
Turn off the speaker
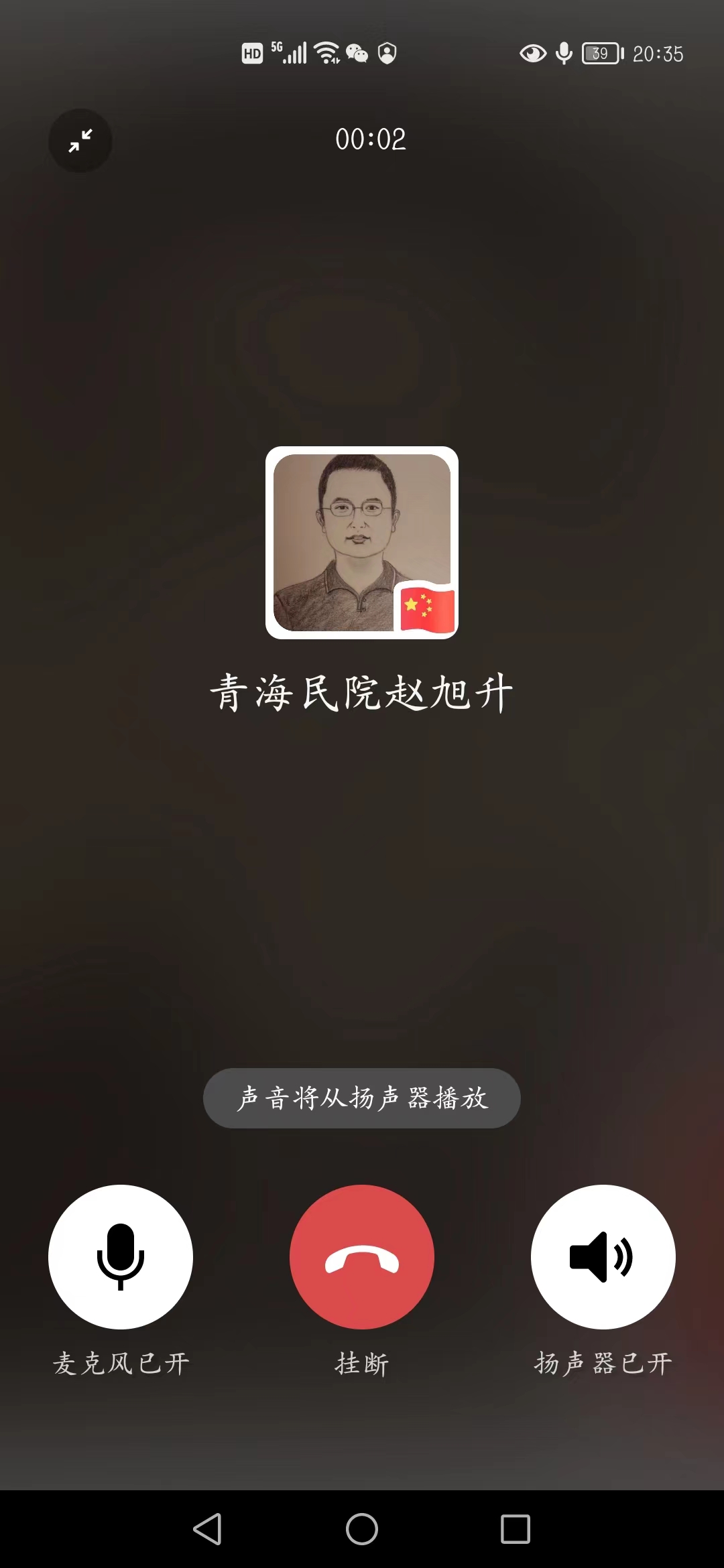click(603, 1256)
